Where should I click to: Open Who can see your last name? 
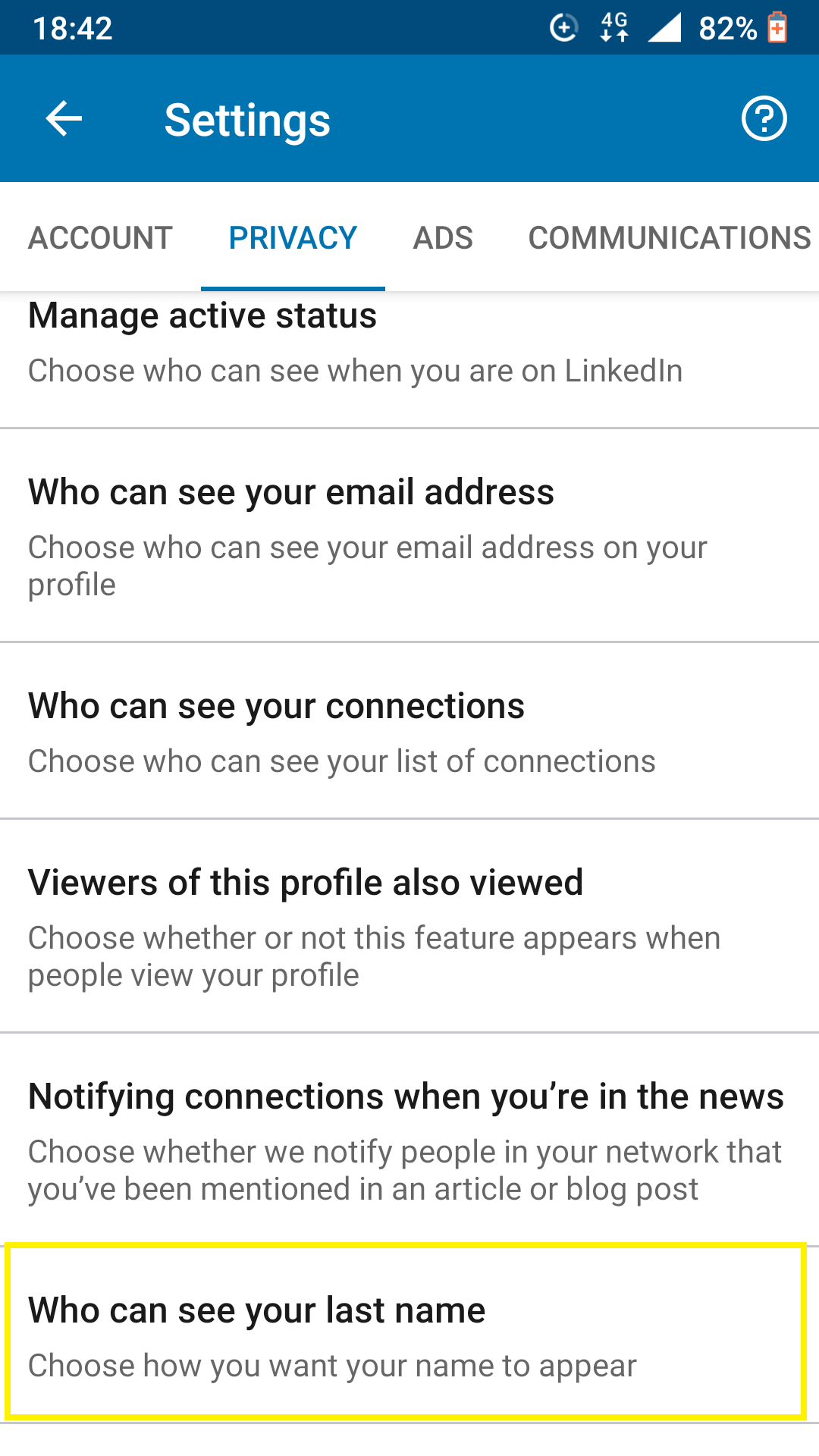point(409,1335)
